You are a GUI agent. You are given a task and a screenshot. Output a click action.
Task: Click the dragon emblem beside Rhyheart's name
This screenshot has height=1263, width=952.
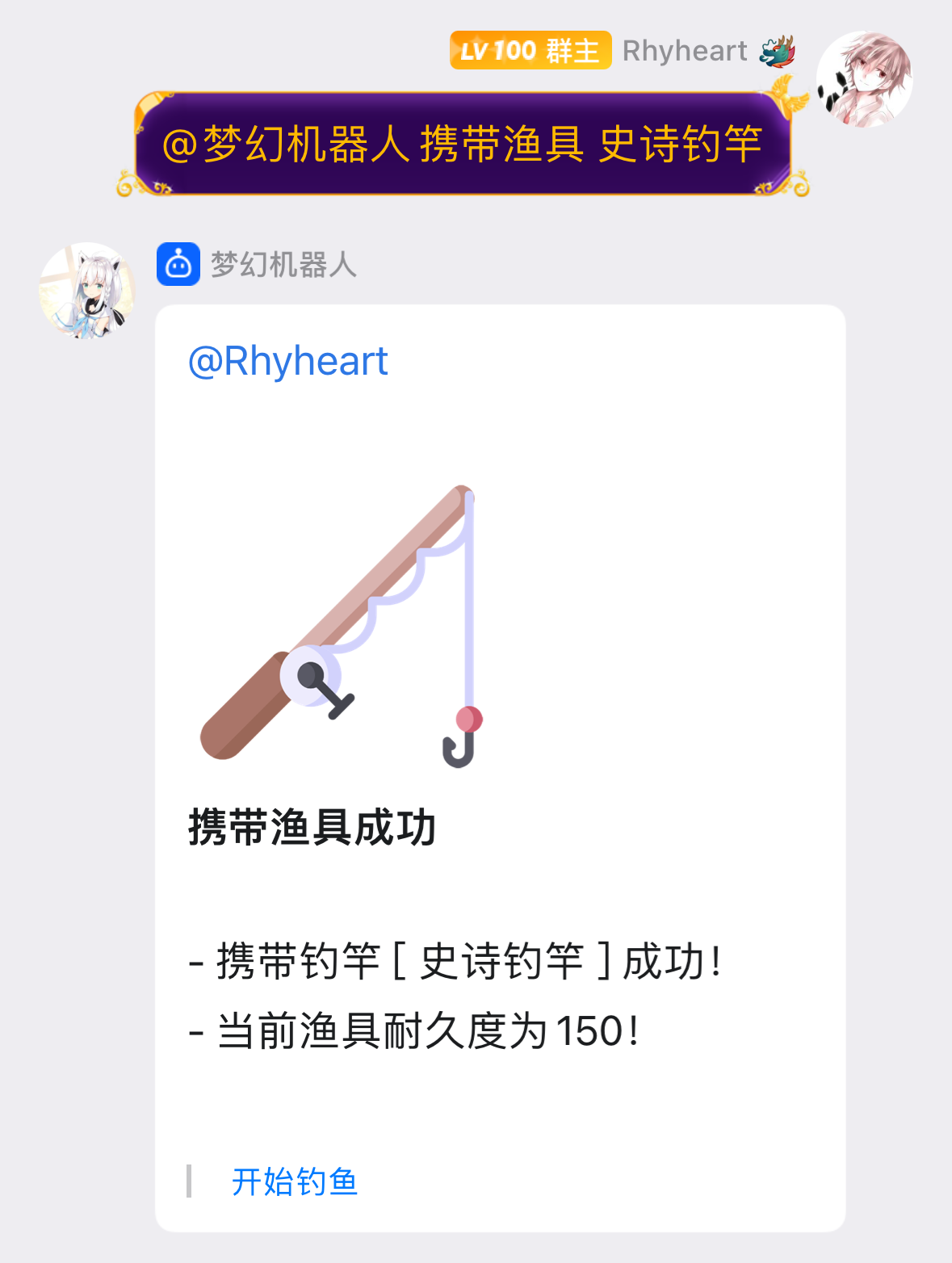coord(777,51)
